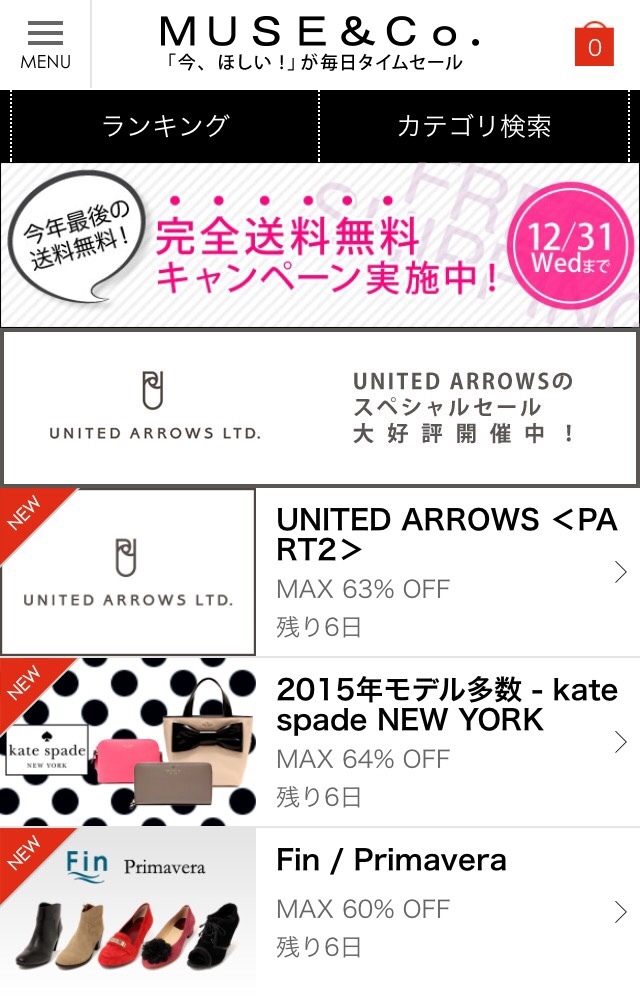Screen dimensions: 640x996
Task: Open the カテゴリ検索 tab
Action: point(474,126)
